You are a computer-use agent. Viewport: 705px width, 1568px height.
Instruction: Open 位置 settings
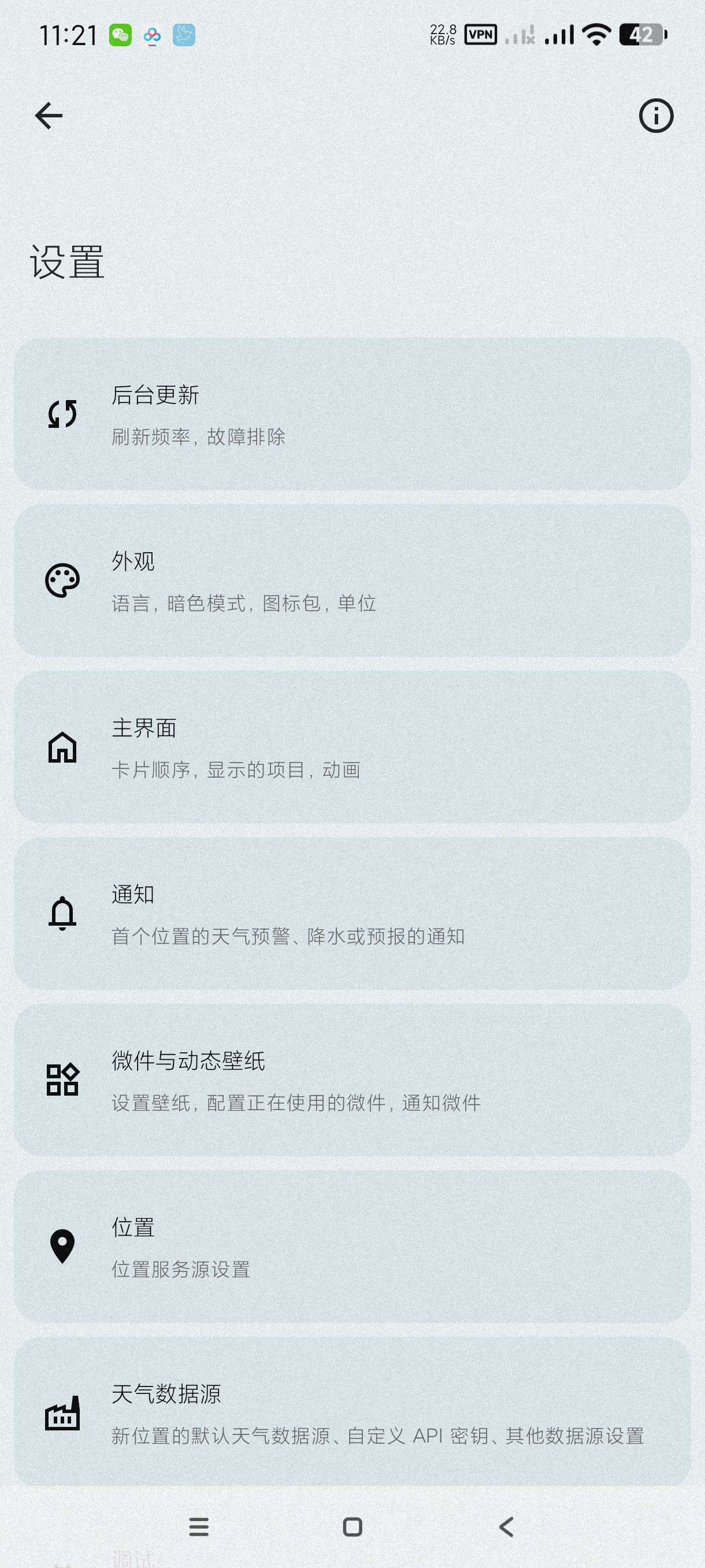(x=352, y=1246)
